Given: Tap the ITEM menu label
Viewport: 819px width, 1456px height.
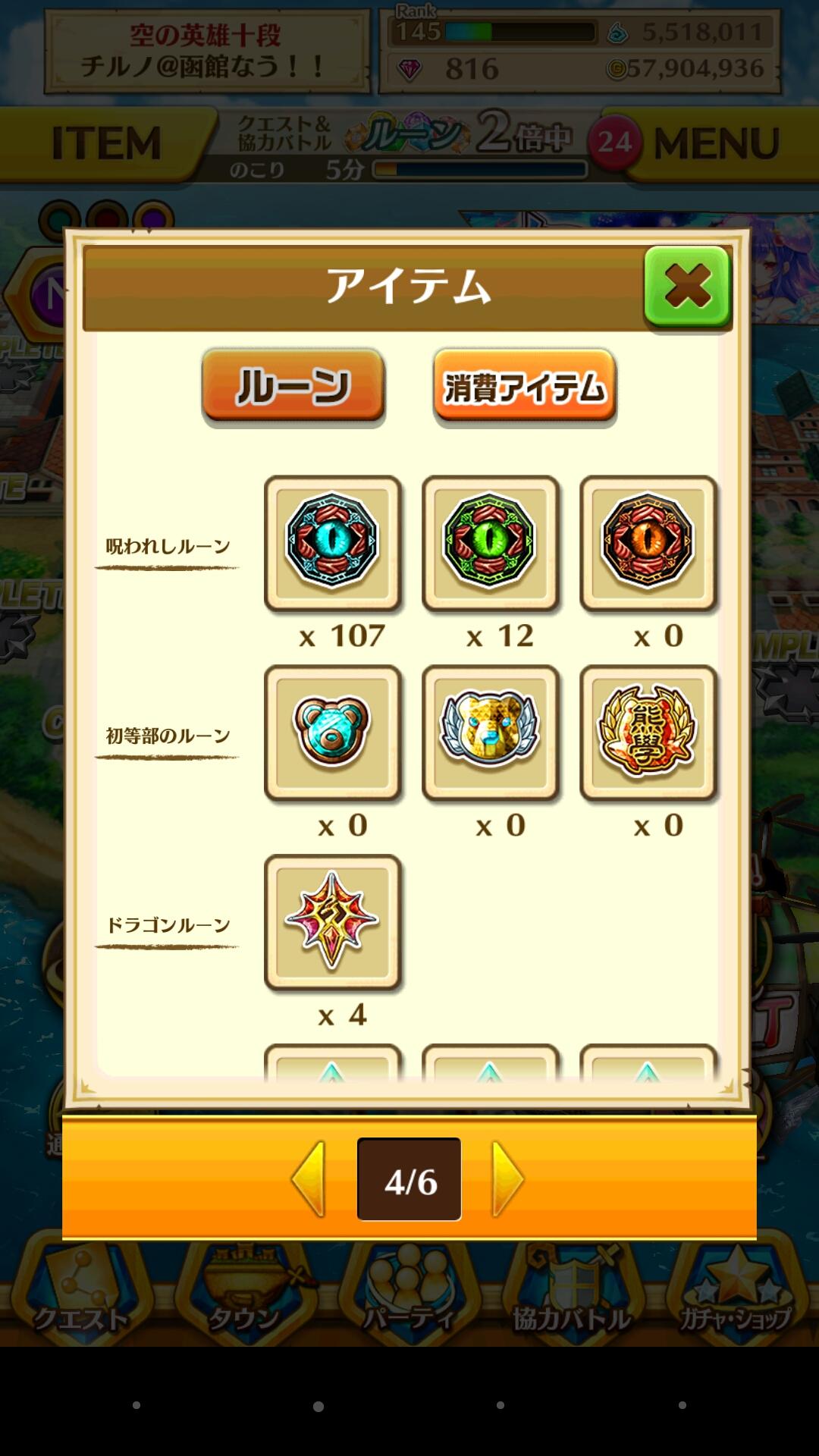Looking at the screenshot, I should tap(106, 144).
